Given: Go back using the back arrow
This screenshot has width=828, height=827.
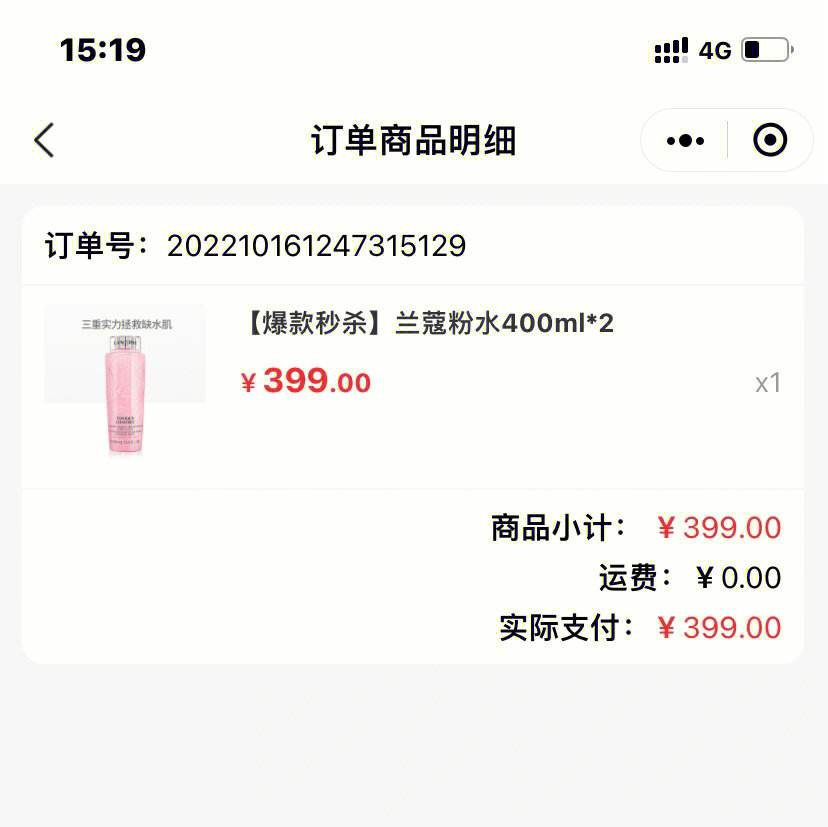Looking at the screenshot, I should [44, 141].
